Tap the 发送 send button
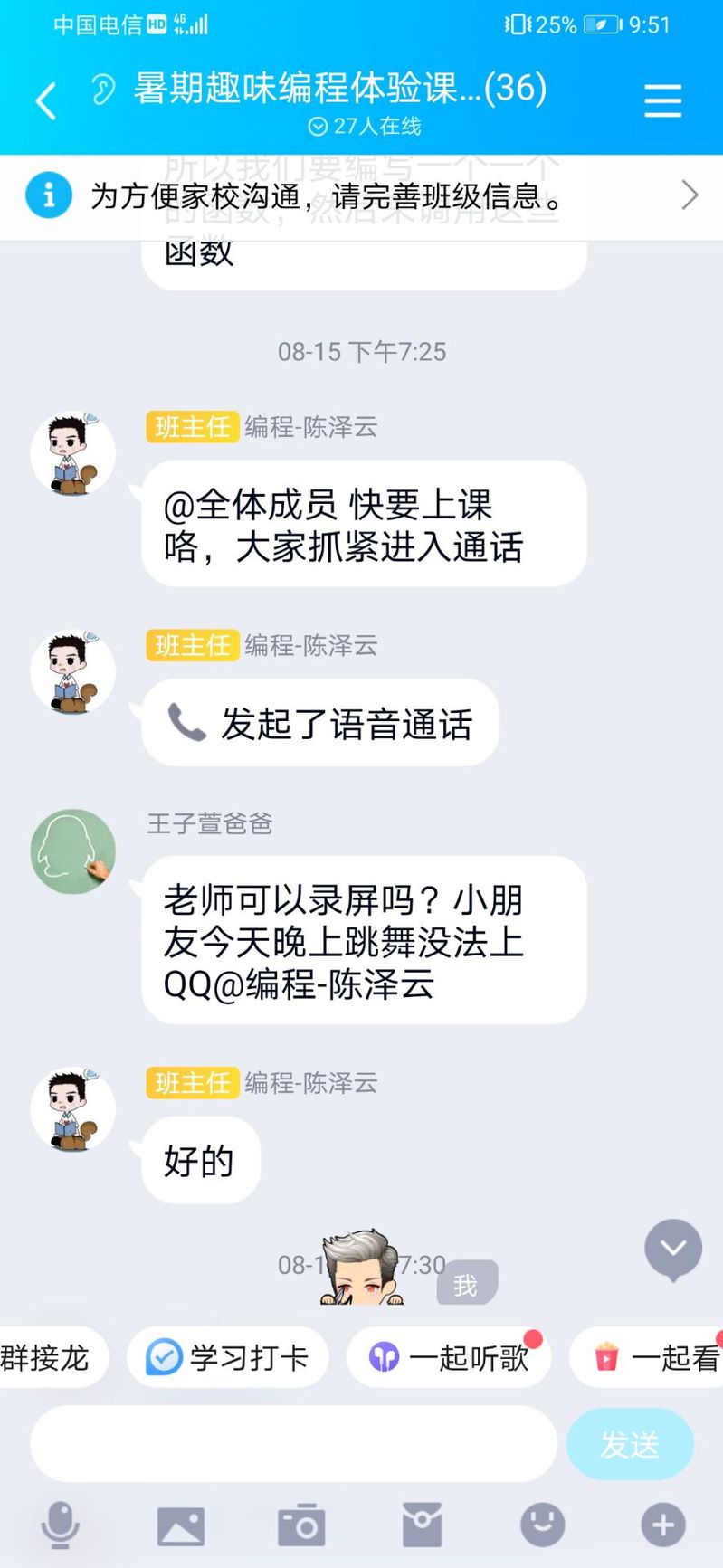Viewport: 723px width, 1568px height. (x=630, y=1444)
